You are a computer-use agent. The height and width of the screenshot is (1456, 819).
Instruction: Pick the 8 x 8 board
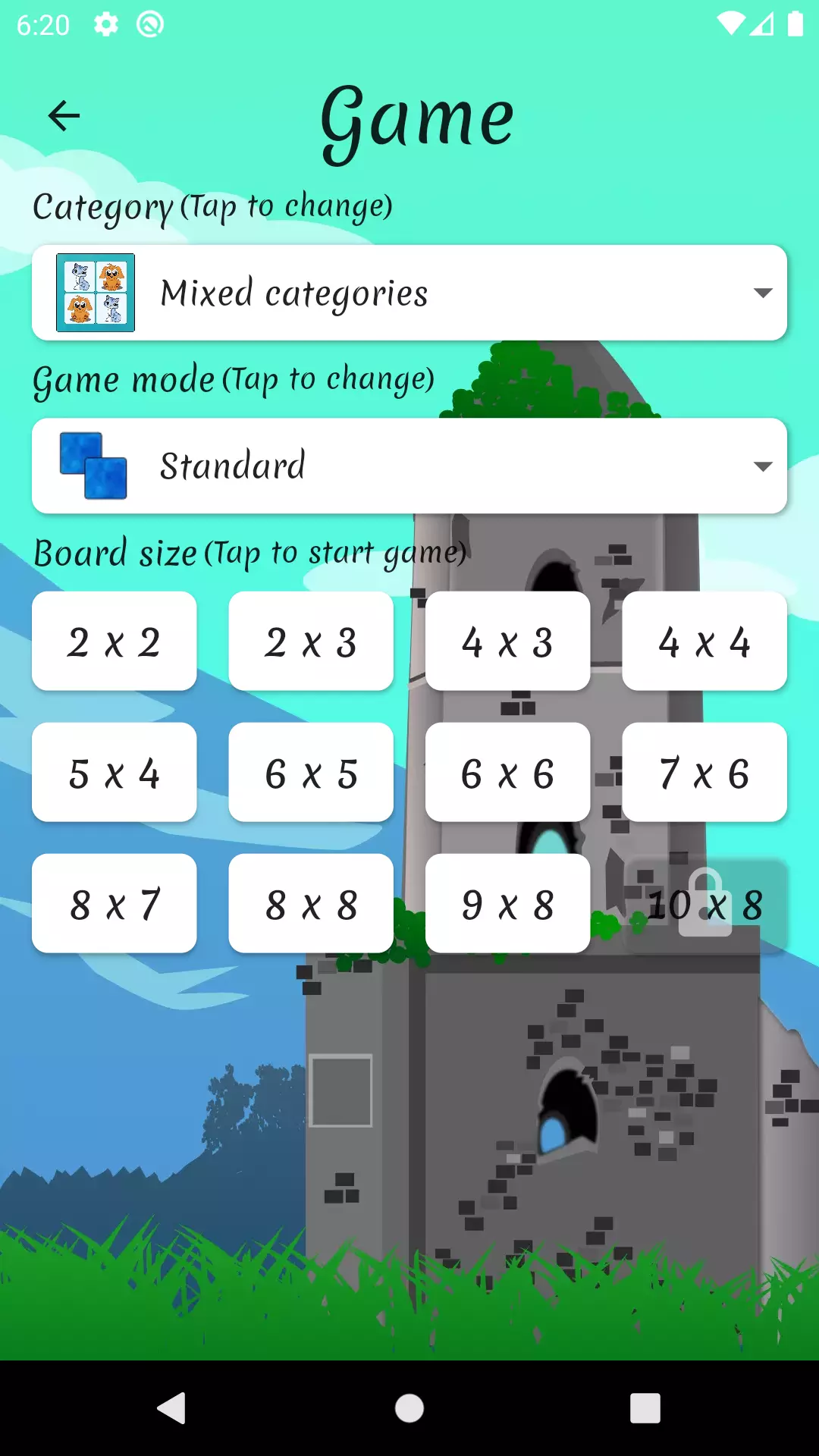[x=311, y=904]
